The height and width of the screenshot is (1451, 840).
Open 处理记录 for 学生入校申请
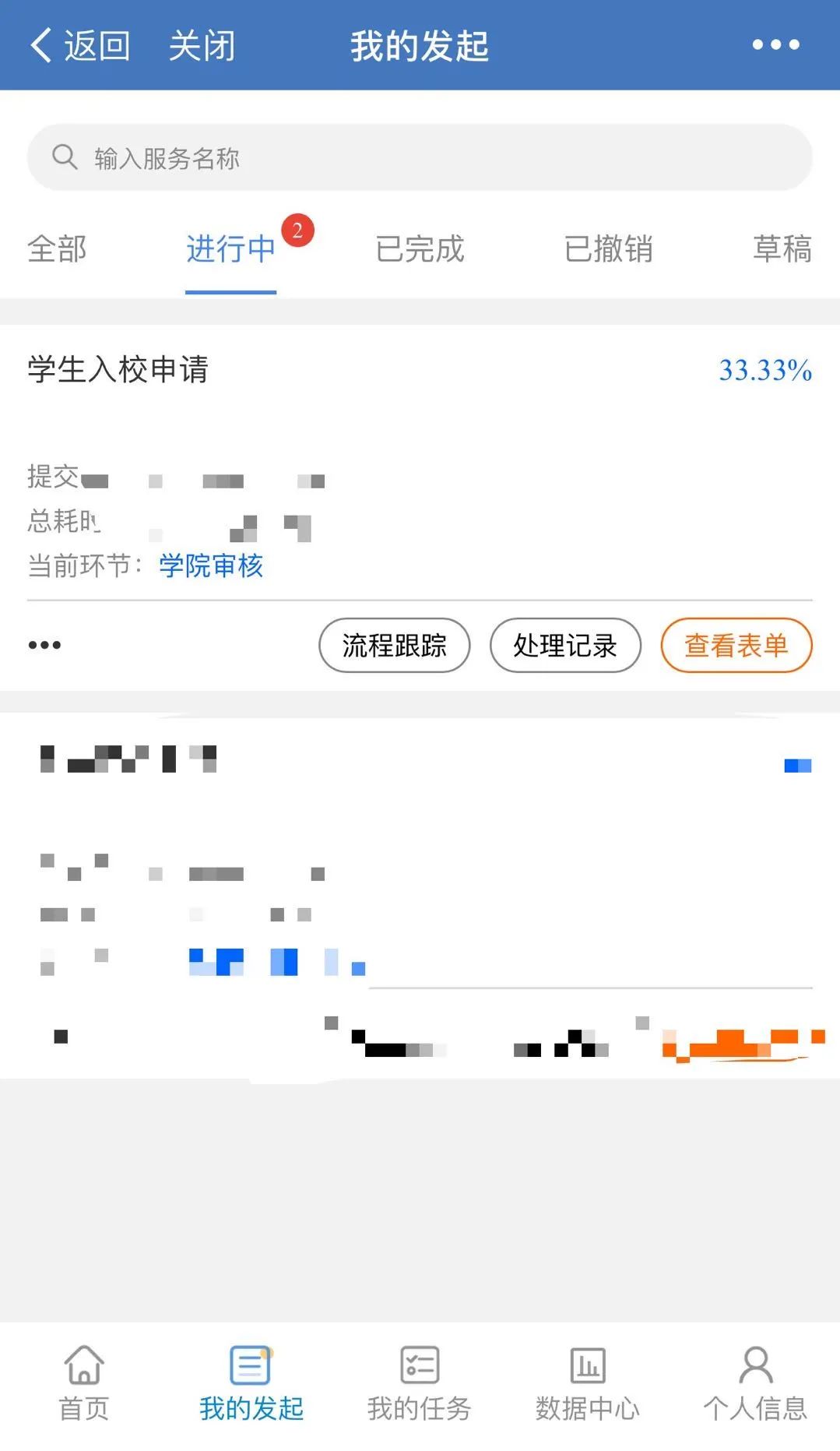(x=565, y=645)
